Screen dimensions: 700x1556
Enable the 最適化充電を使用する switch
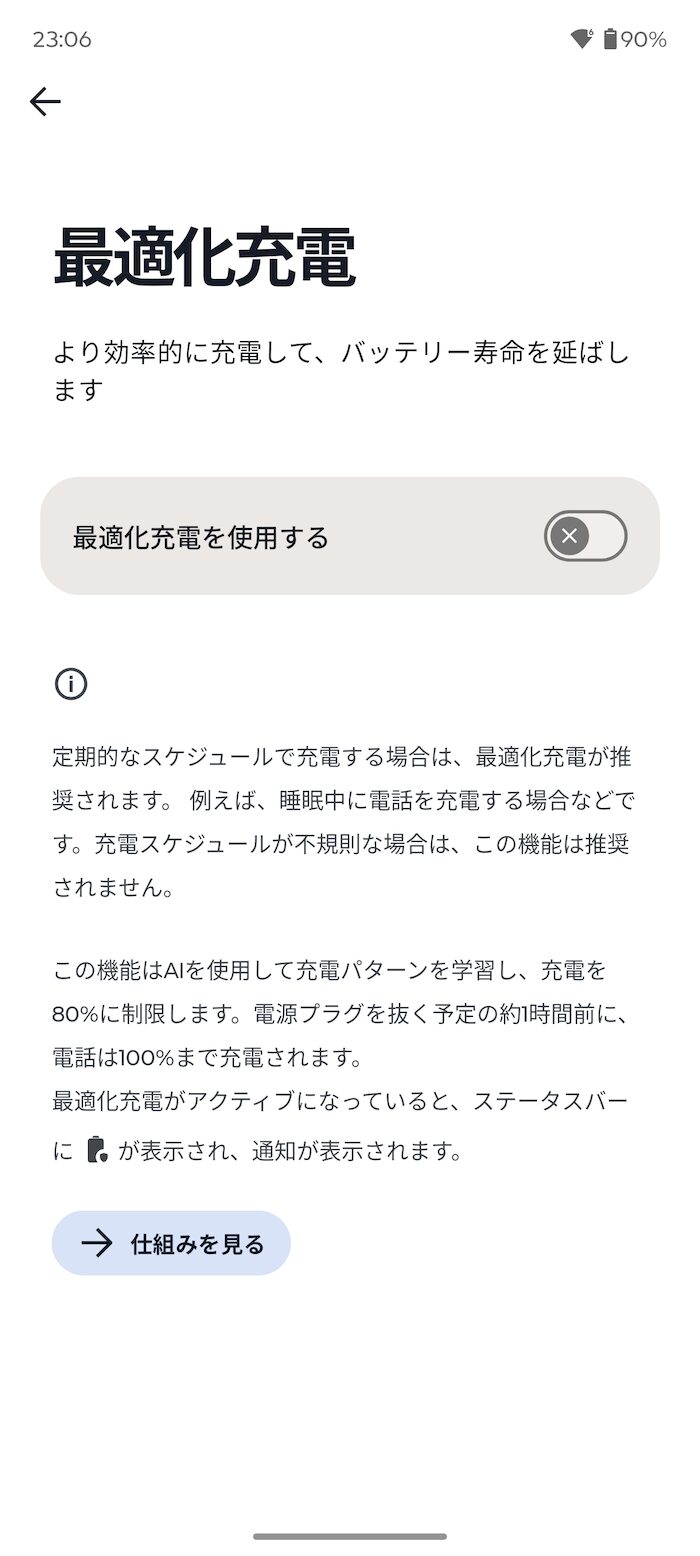[x=585, y=536]
